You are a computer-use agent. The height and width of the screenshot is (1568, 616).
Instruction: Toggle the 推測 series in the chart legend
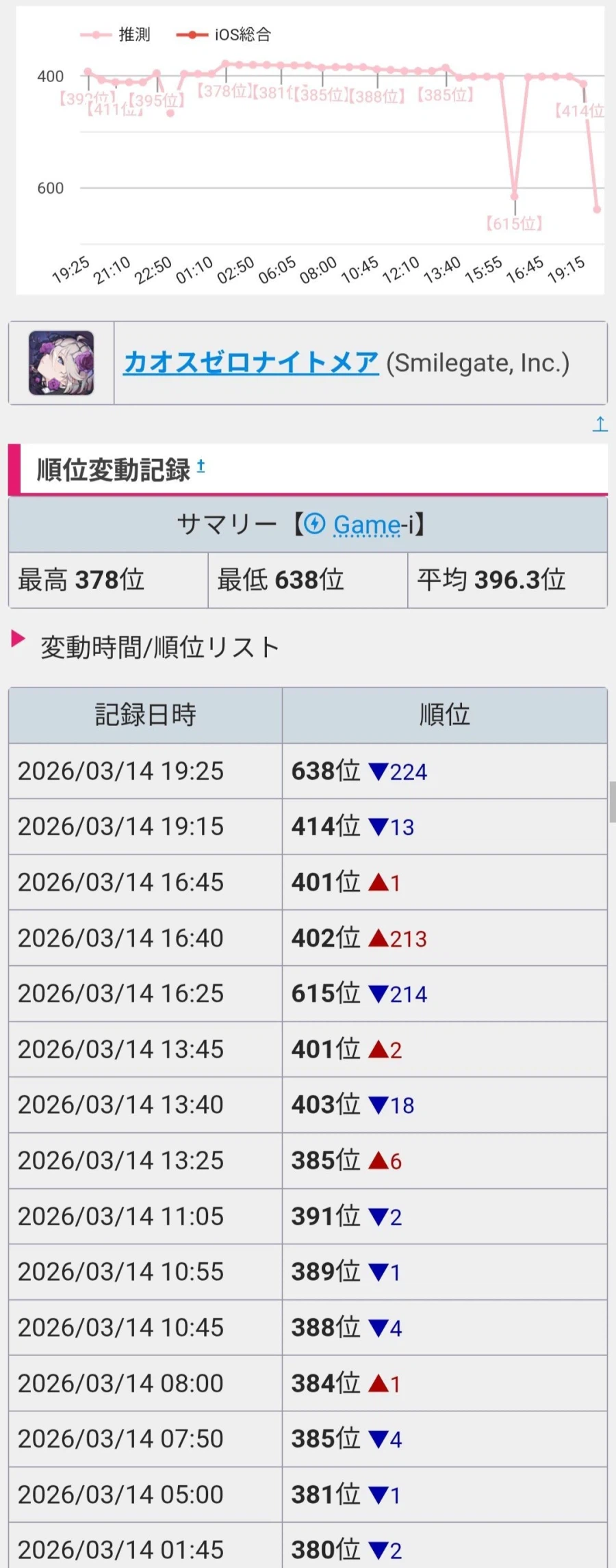(116, 34)
